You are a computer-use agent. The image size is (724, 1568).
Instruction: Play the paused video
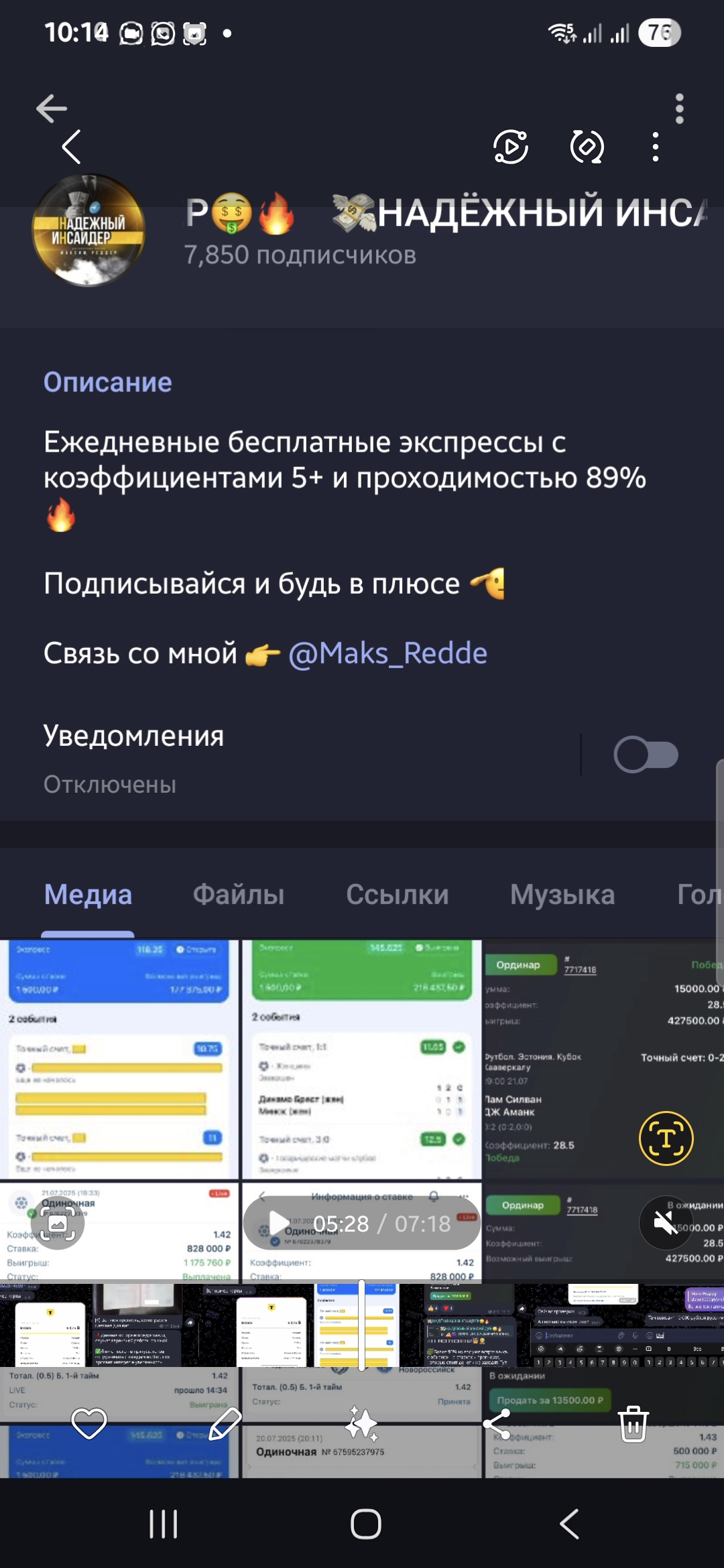point(279,1224)
